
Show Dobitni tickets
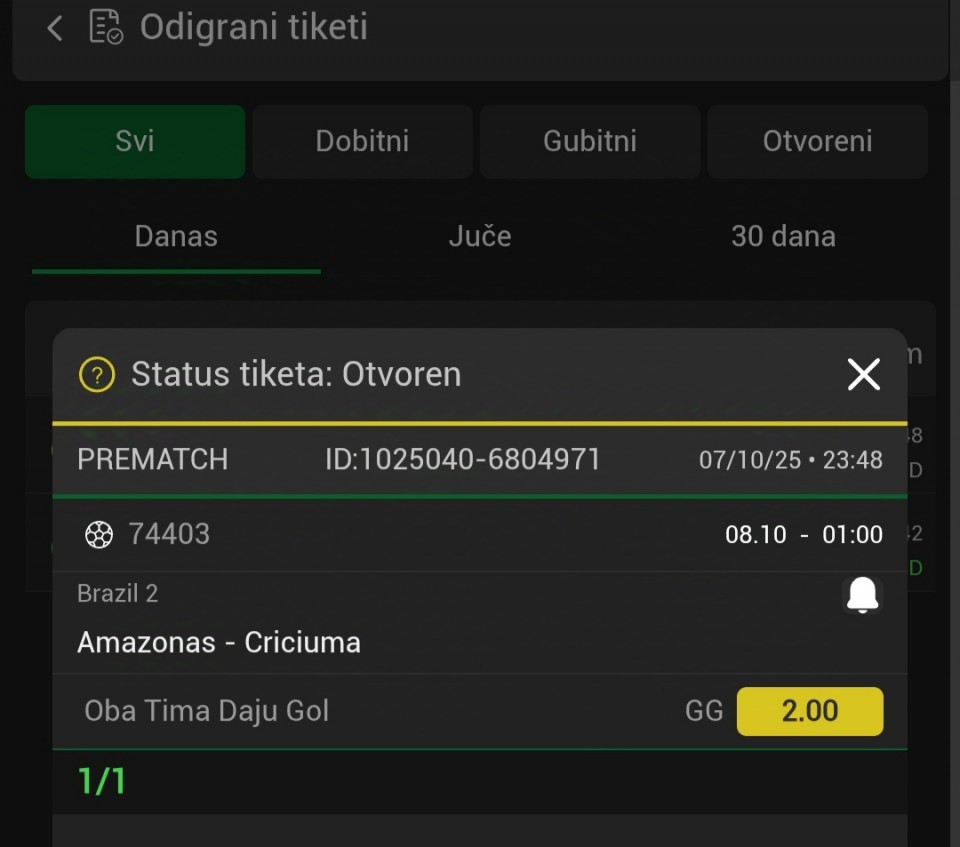[x=362, y=142]
